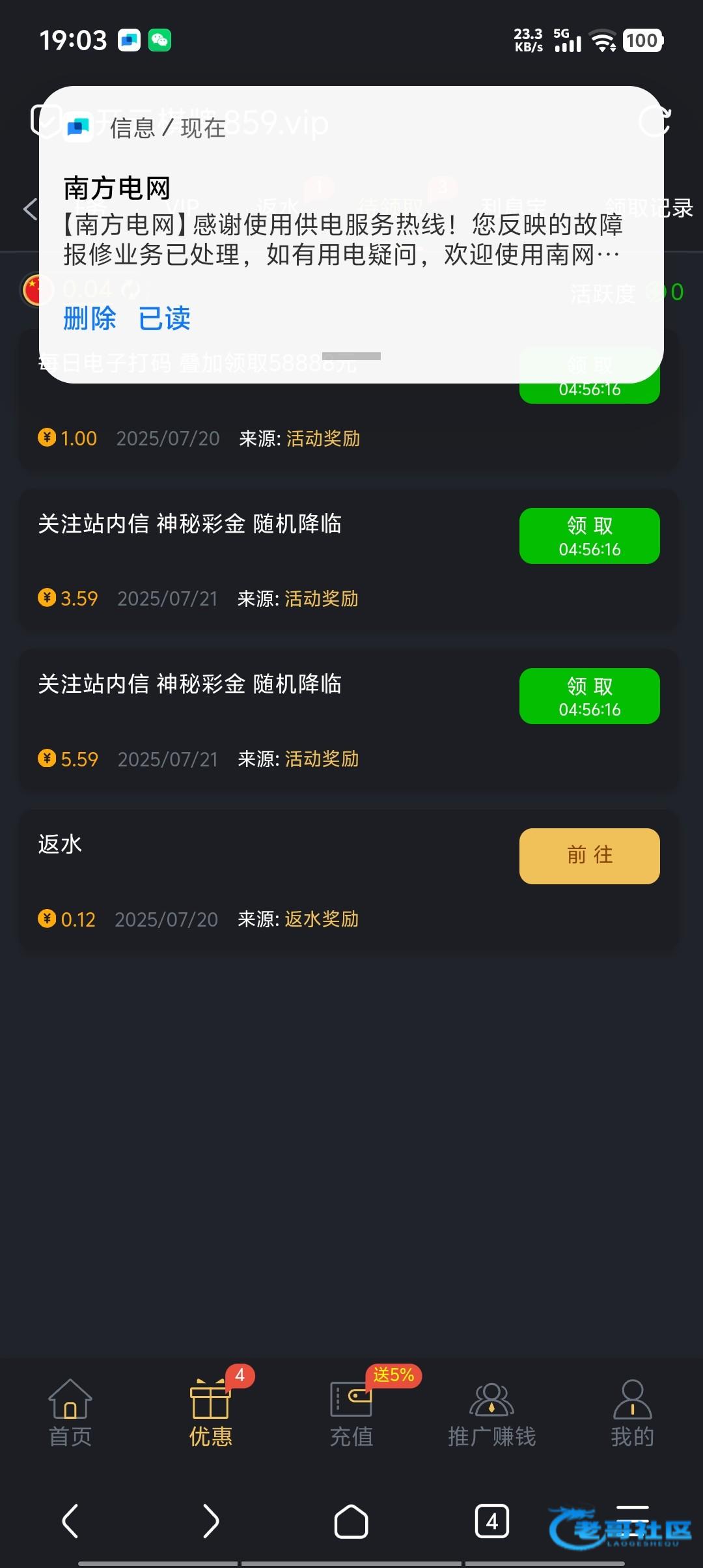Open the 充值 tab
This screenshot has height=1568, width=703.
351,1410
